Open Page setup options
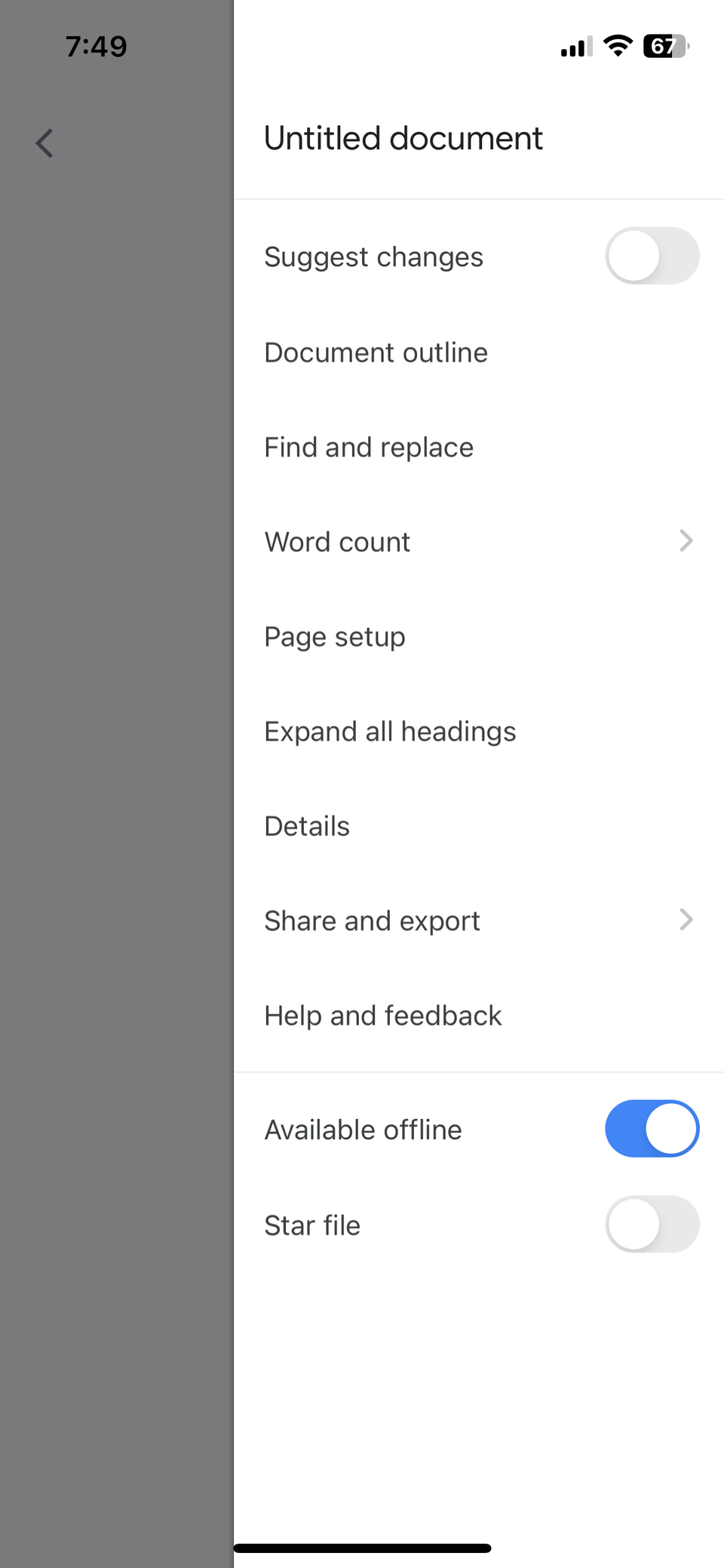 (335, 637)
